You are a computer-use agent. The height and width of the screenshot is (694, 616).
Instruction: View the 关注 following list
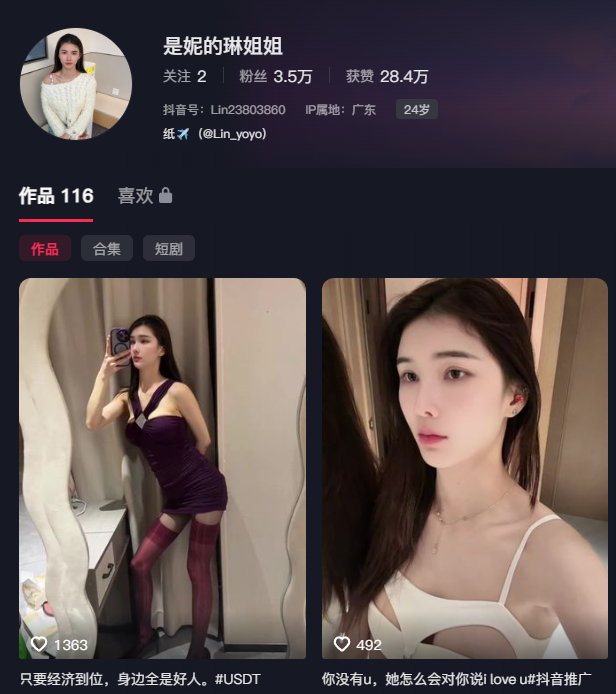(184, 76)
